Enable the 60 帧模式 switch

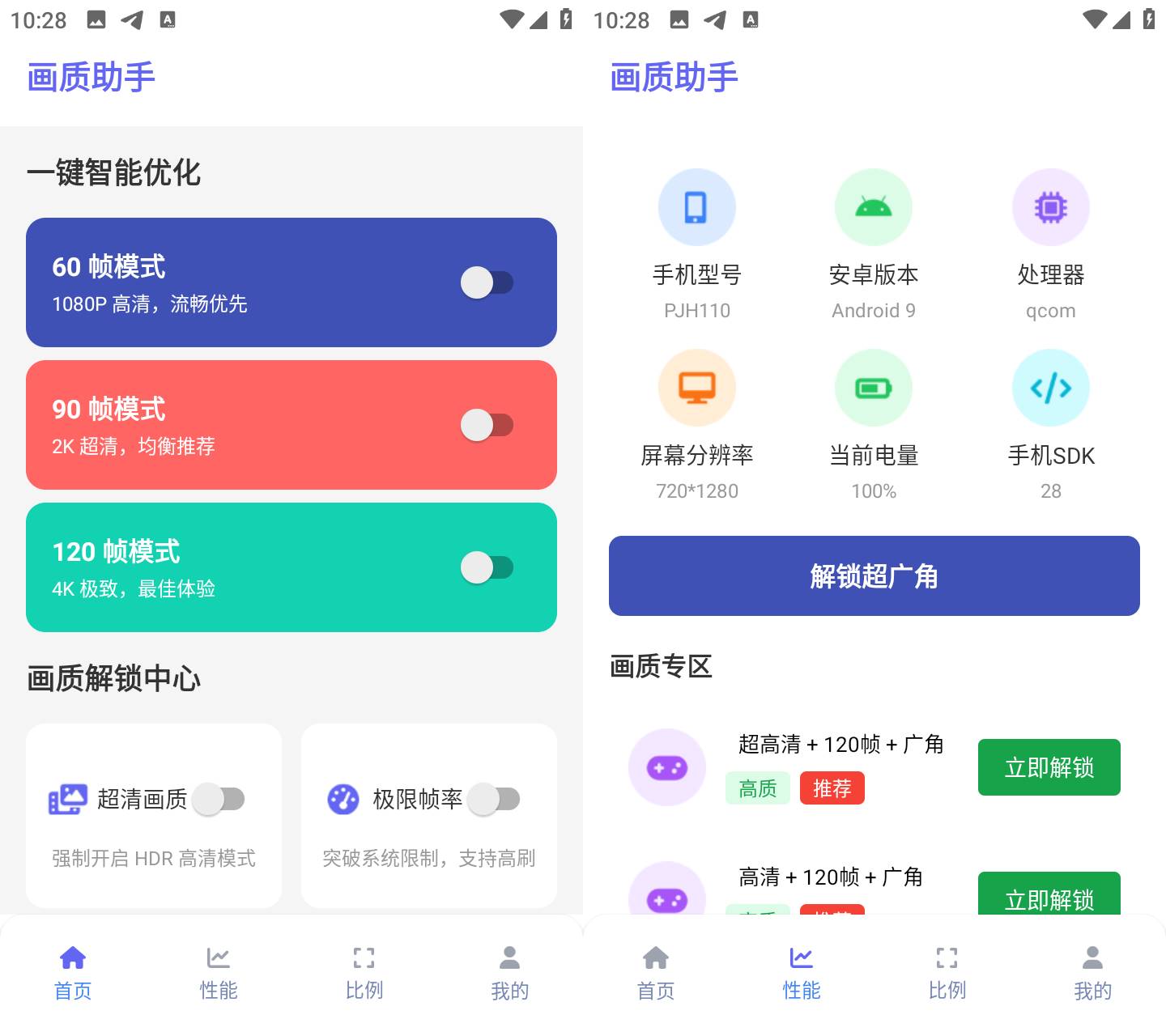(487, 282)
